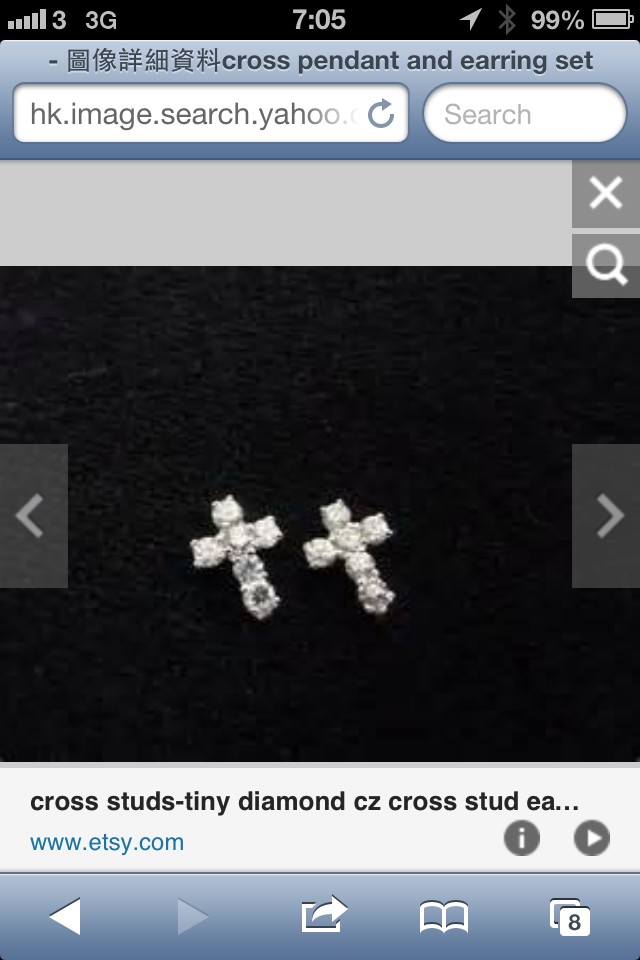Image resolution: width=640 pixels, height=960 pixels.
Task: Close the image detail view
Action: [x=606, y=193]
